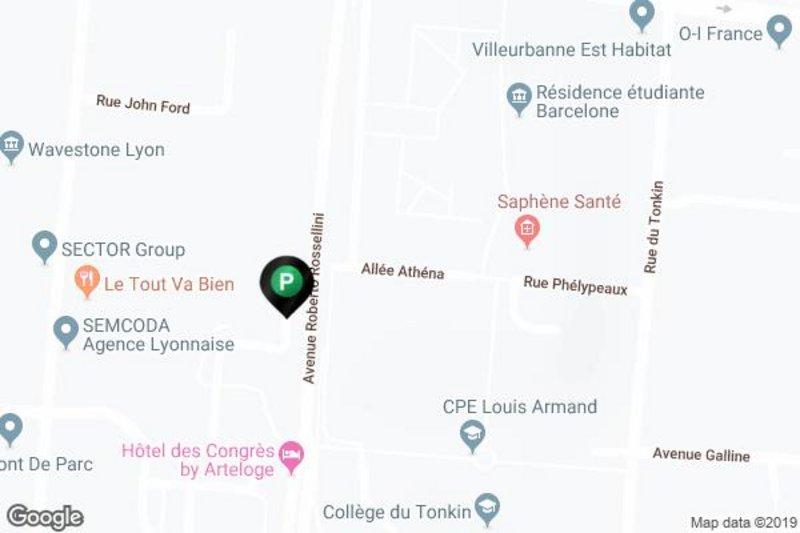Viewport: 800px width, 533px height.
Task: Open the Wavestone Lyon marker
Action: coord(12,146)
